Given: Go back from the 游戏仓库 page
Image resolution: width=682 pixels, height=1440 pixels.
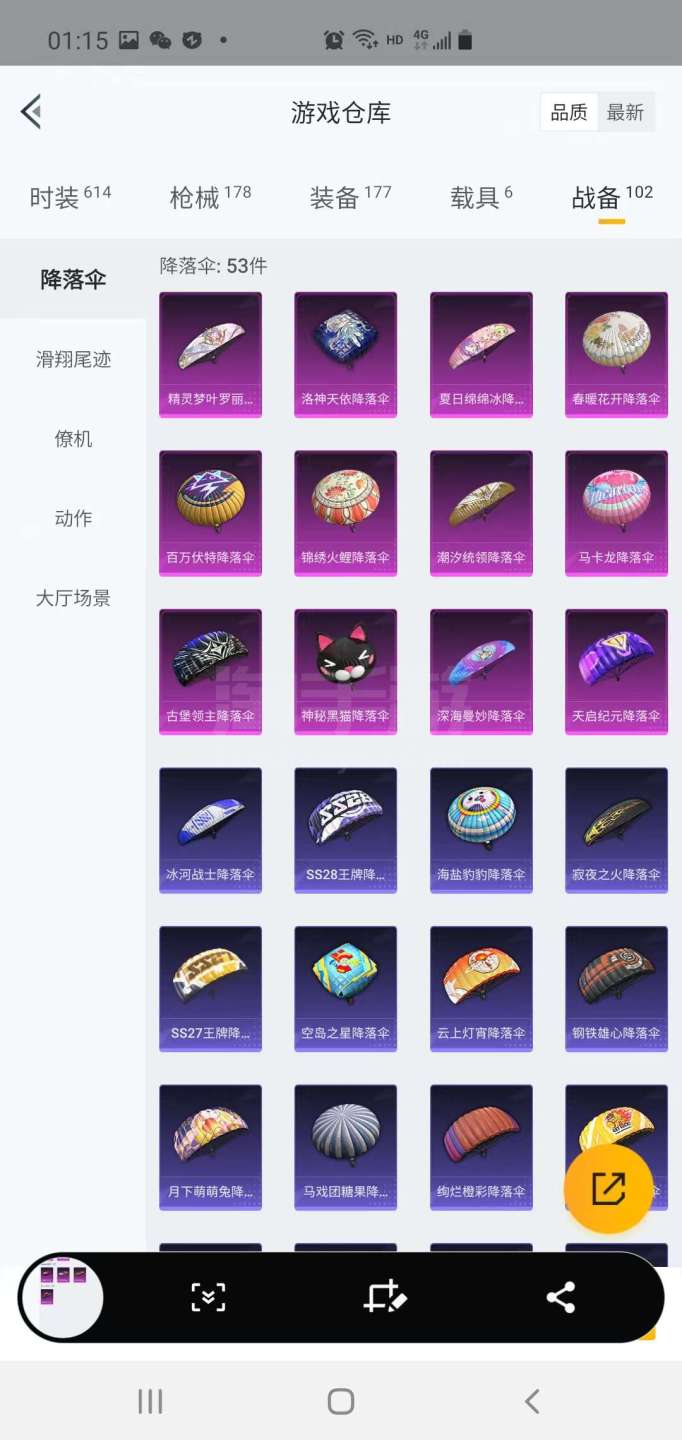Looking at the screenshot, I should 32,112.
